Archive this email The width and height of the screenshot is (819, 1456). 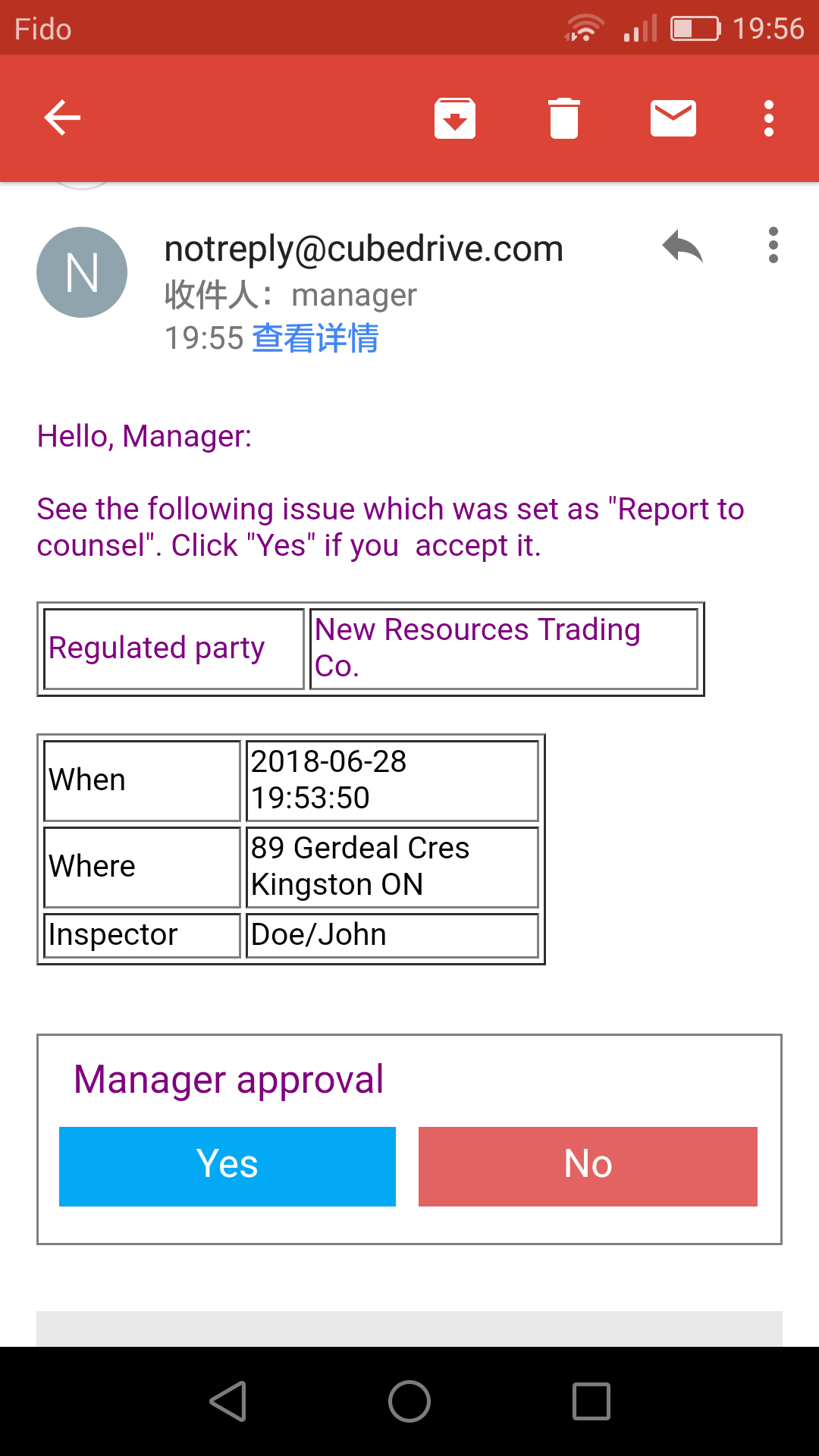coord(455,118)
